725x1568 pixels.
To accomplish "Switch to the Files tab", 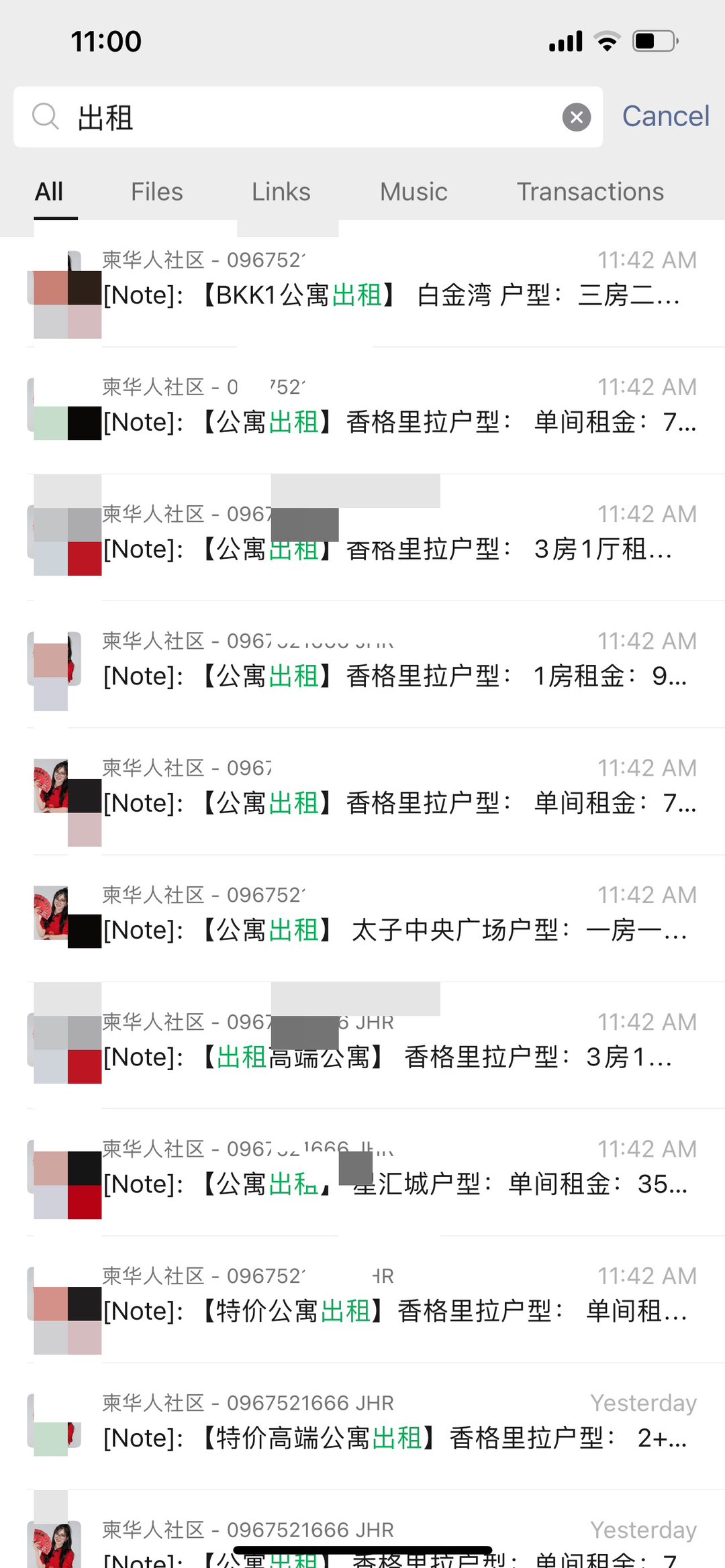I will click(156, 192).
